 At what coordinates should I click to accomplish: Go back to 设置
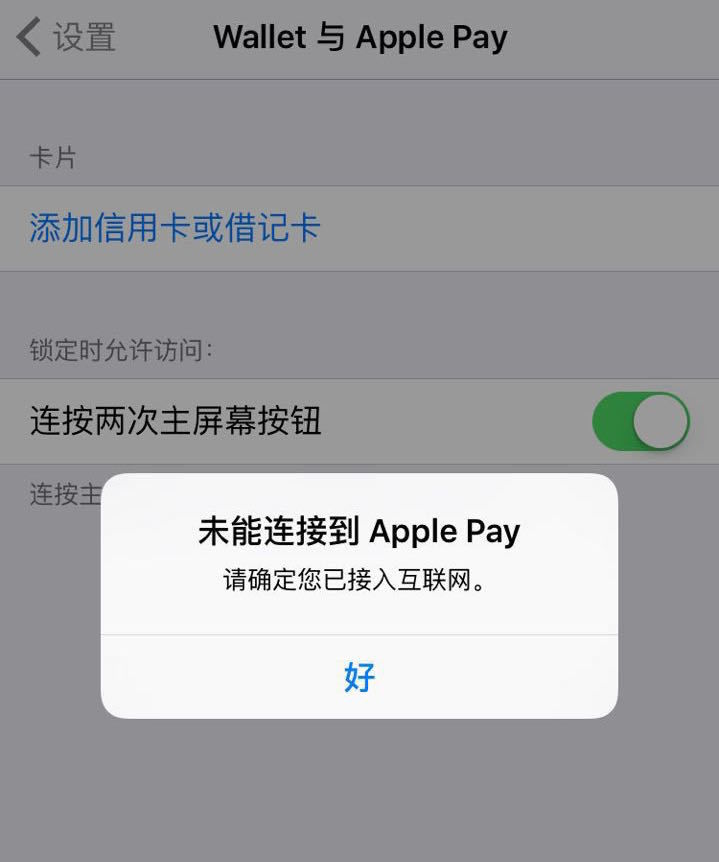click(67, 38)
